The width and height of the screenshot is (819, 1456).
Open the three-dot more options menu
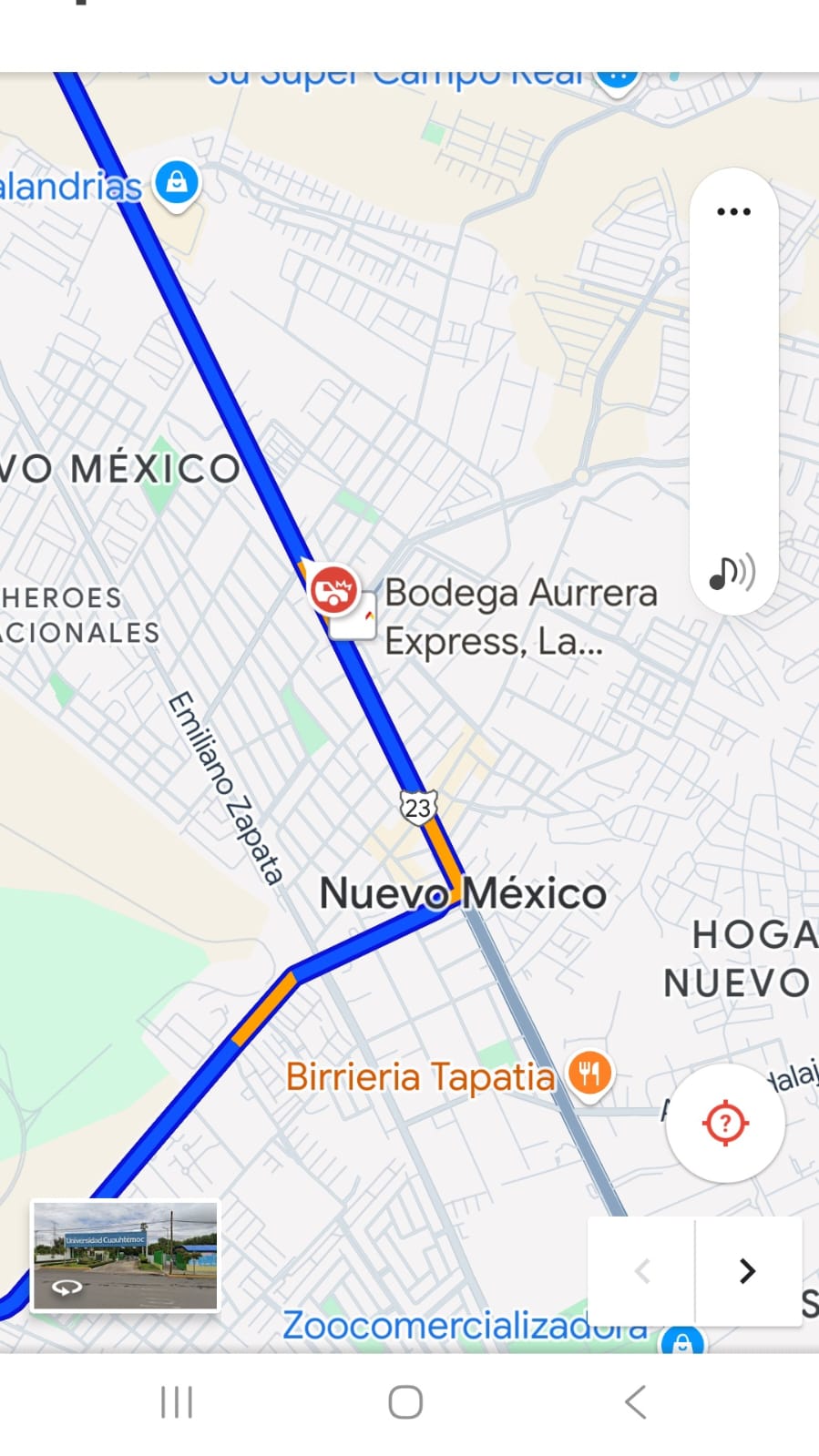point(733,212)
